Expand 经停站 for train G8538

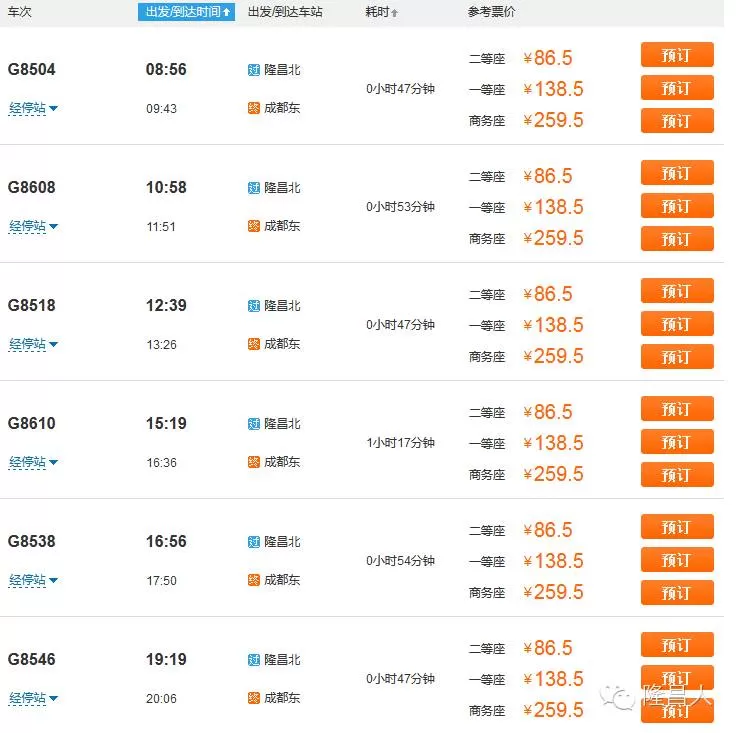(33, 580)
